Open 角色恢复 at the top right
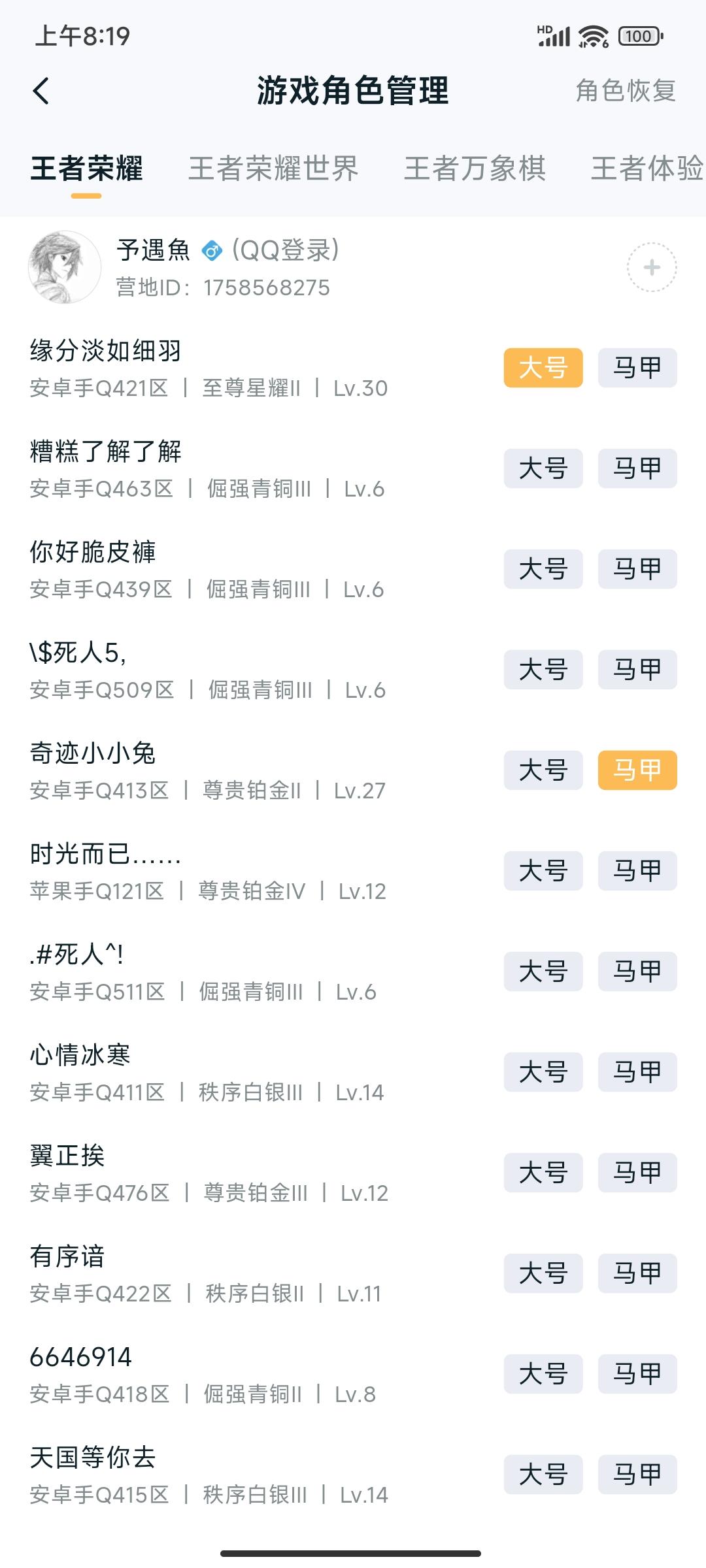Image resolution: width=706 pixels, height=1568 pixels. (x=625, y=91)
